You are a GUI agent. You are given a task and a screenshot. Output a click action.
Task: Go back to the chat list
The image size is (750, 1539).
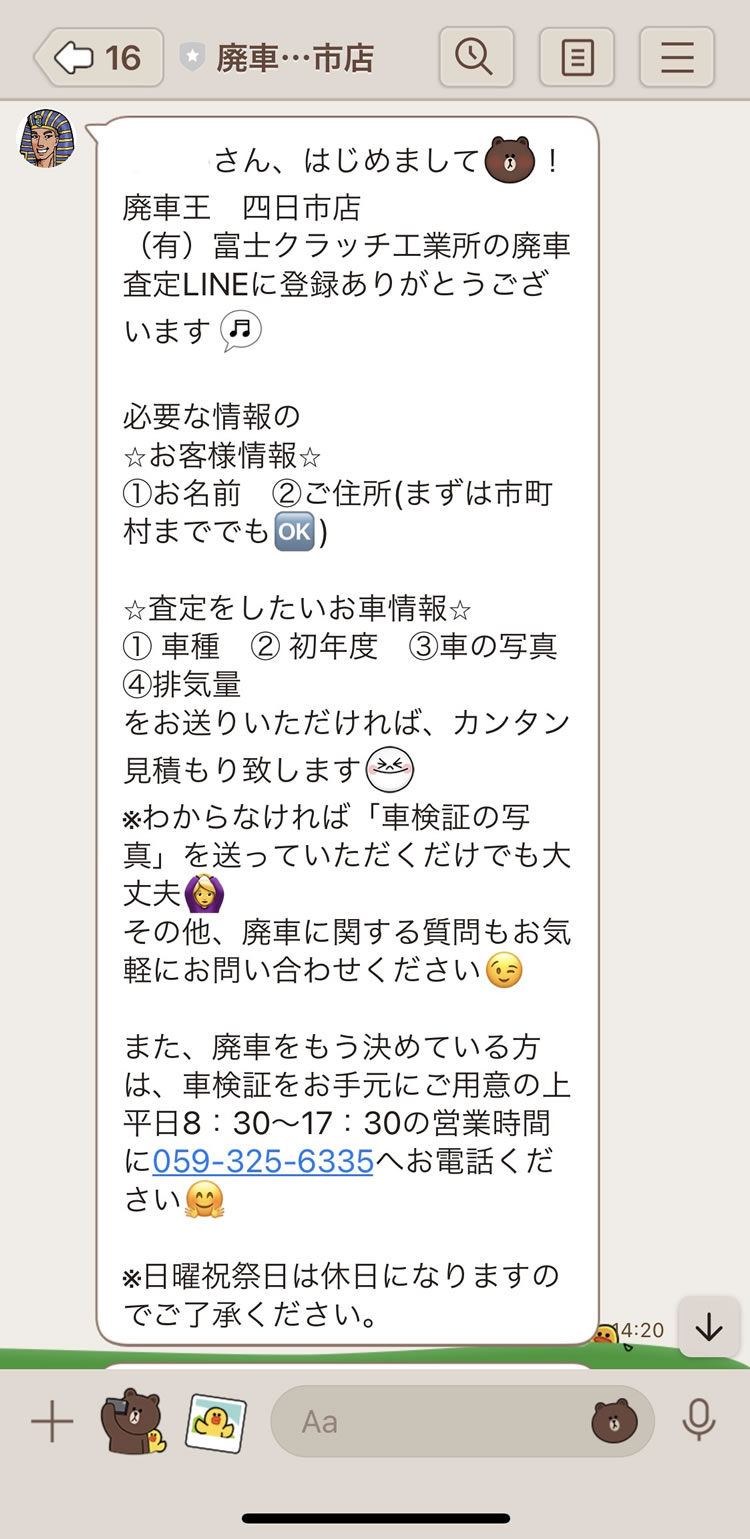(98, 58)
